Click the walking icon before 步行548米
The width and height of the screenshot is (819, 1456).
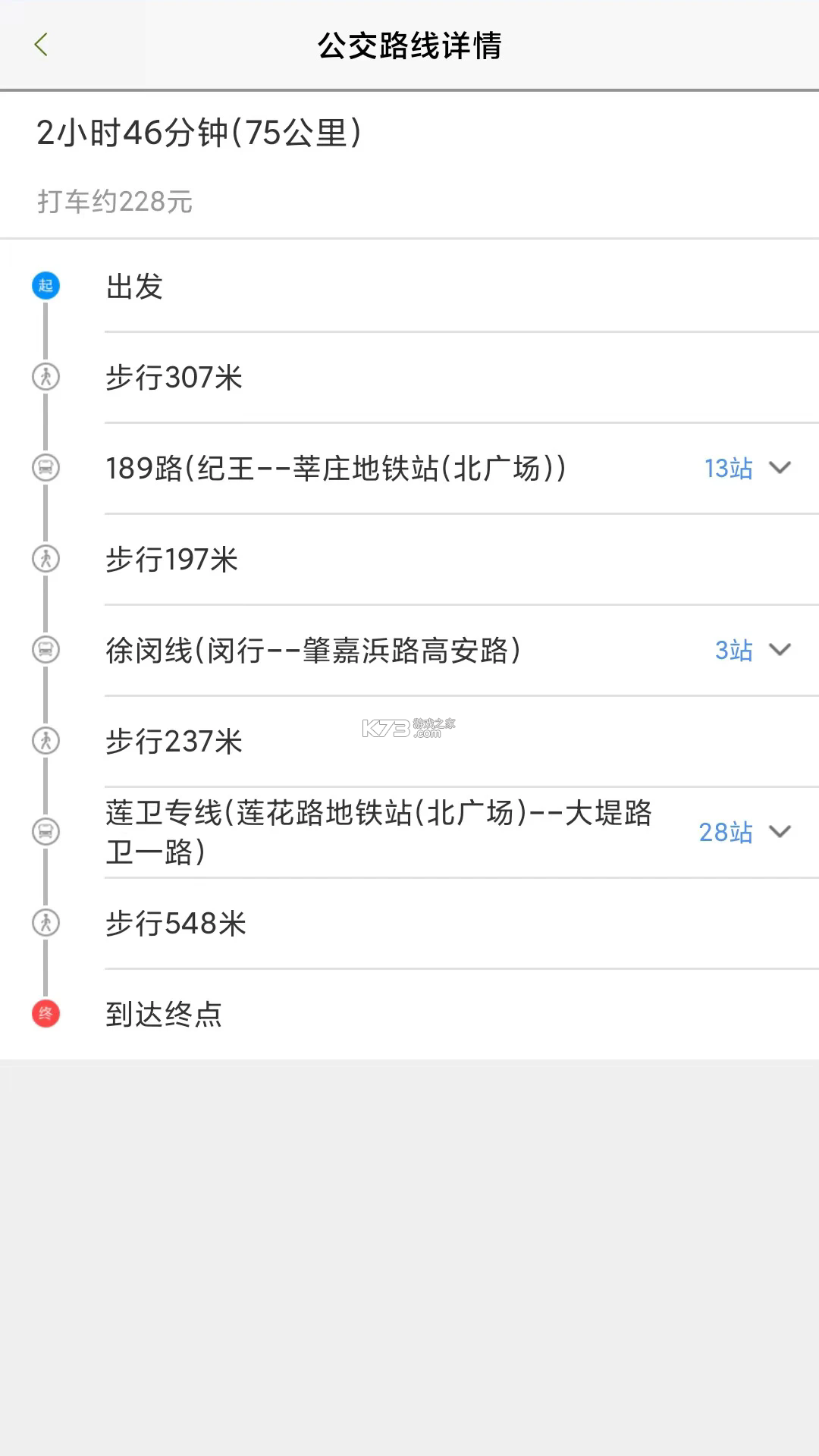46,924
